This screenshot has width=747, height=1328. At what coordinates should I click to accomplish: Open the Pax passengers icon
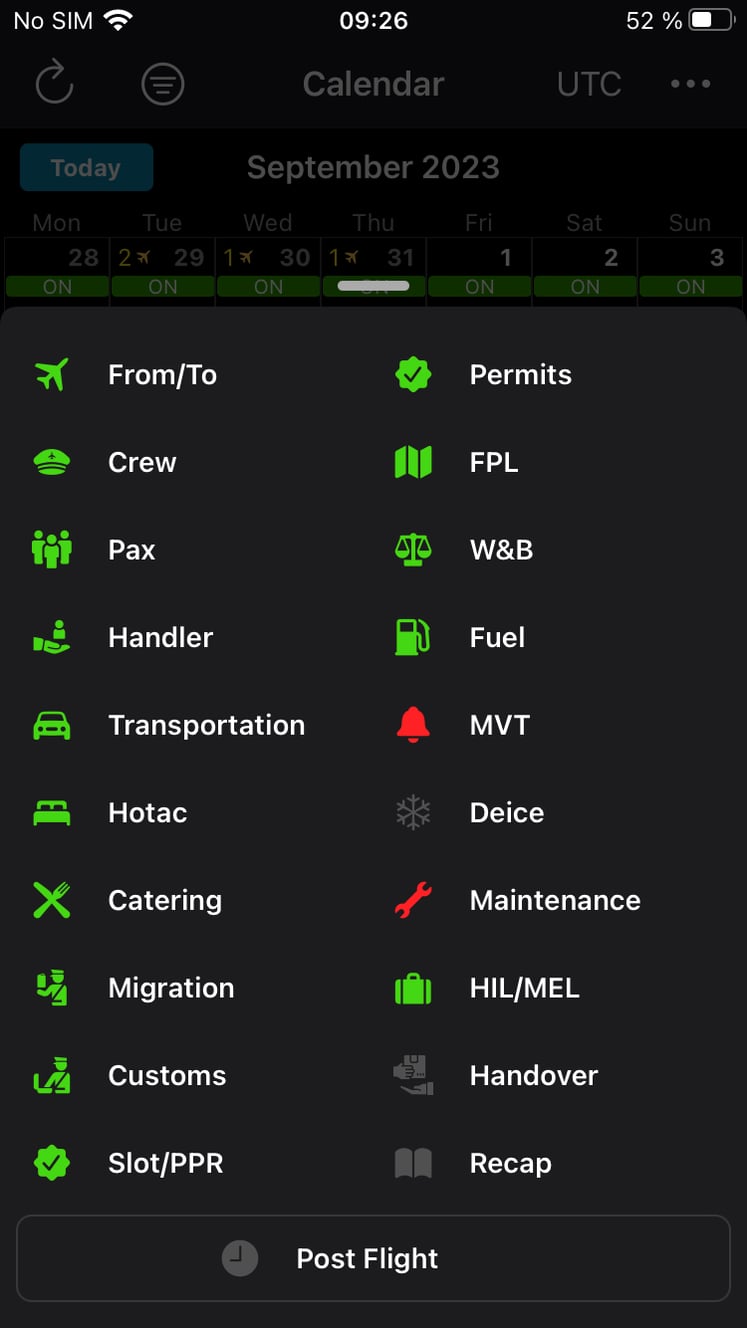[x=51, y=549]
